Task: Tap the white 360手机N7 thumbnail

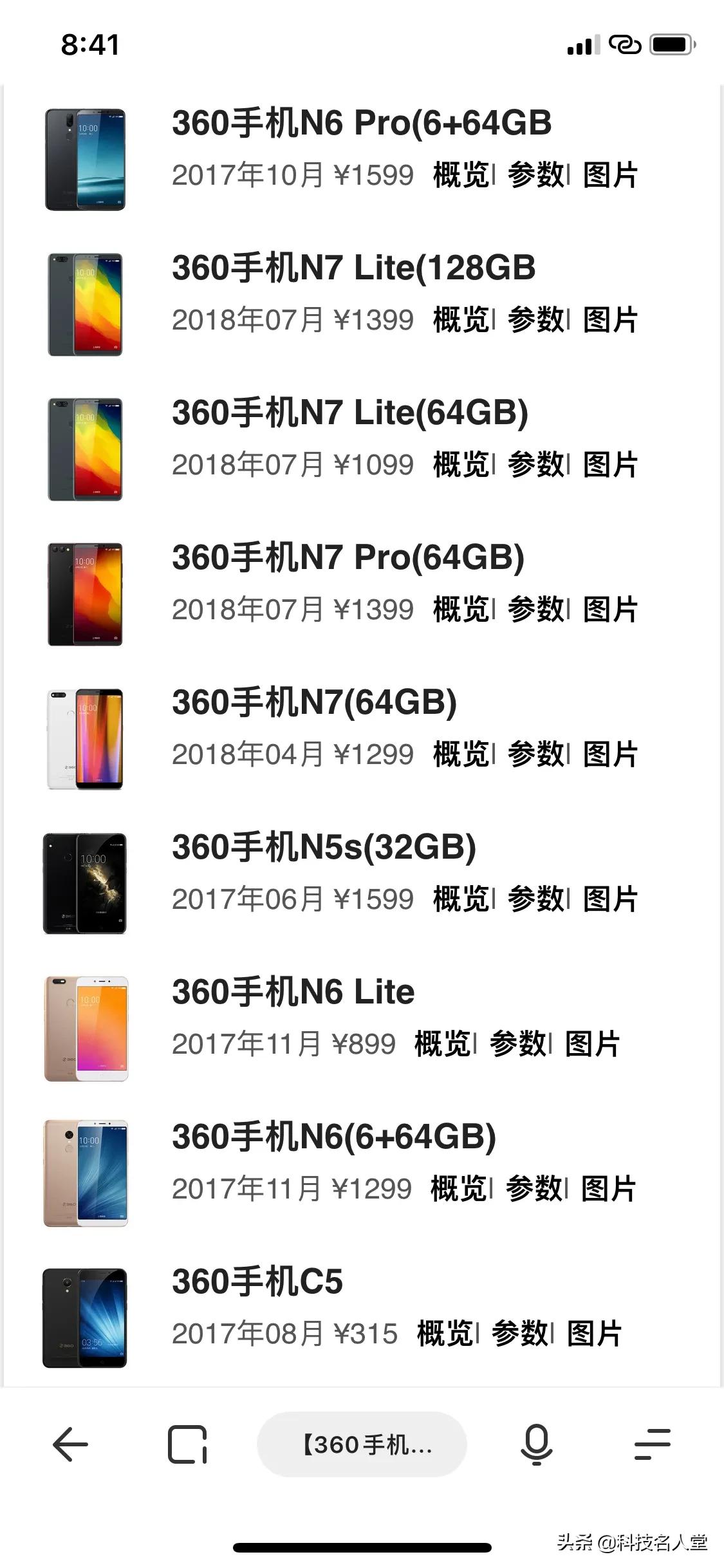Action: click(86, 737)
